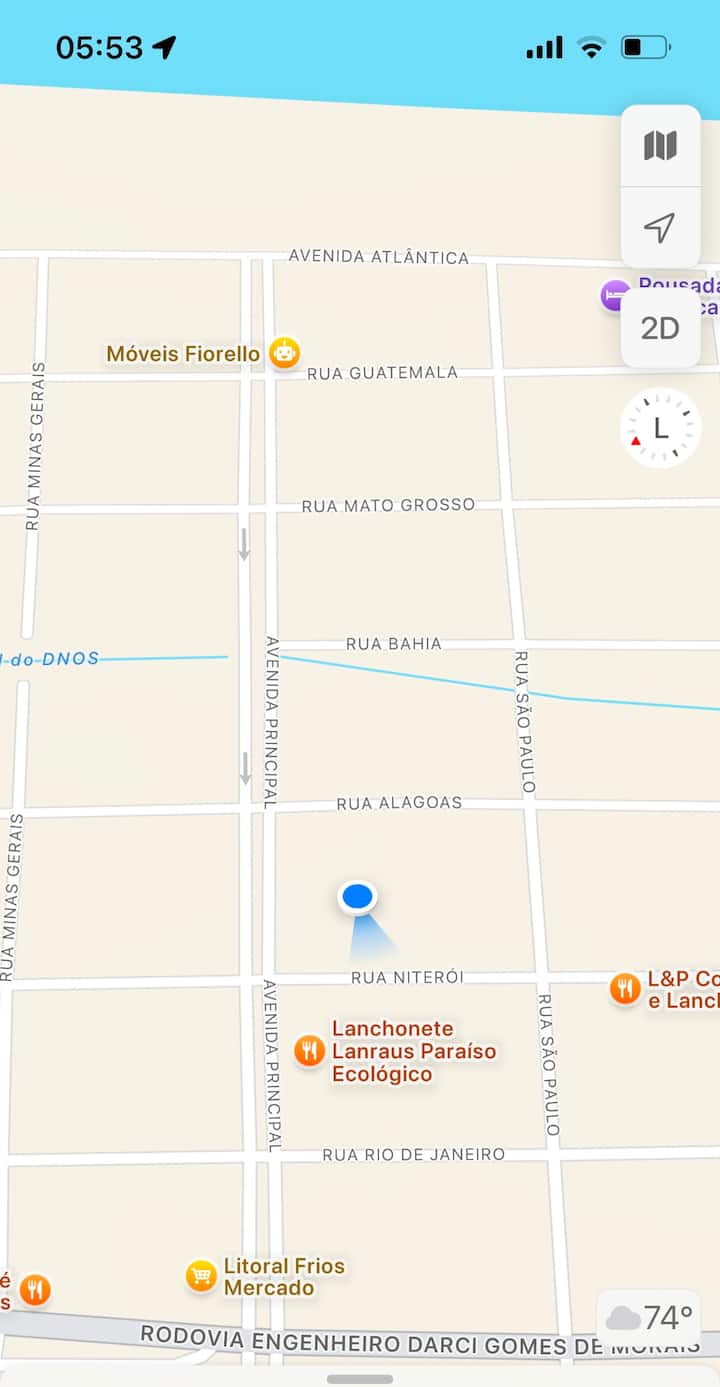Center map on current location
Image resolution: width=720 pixels, height=1387 pixels.
660,228
